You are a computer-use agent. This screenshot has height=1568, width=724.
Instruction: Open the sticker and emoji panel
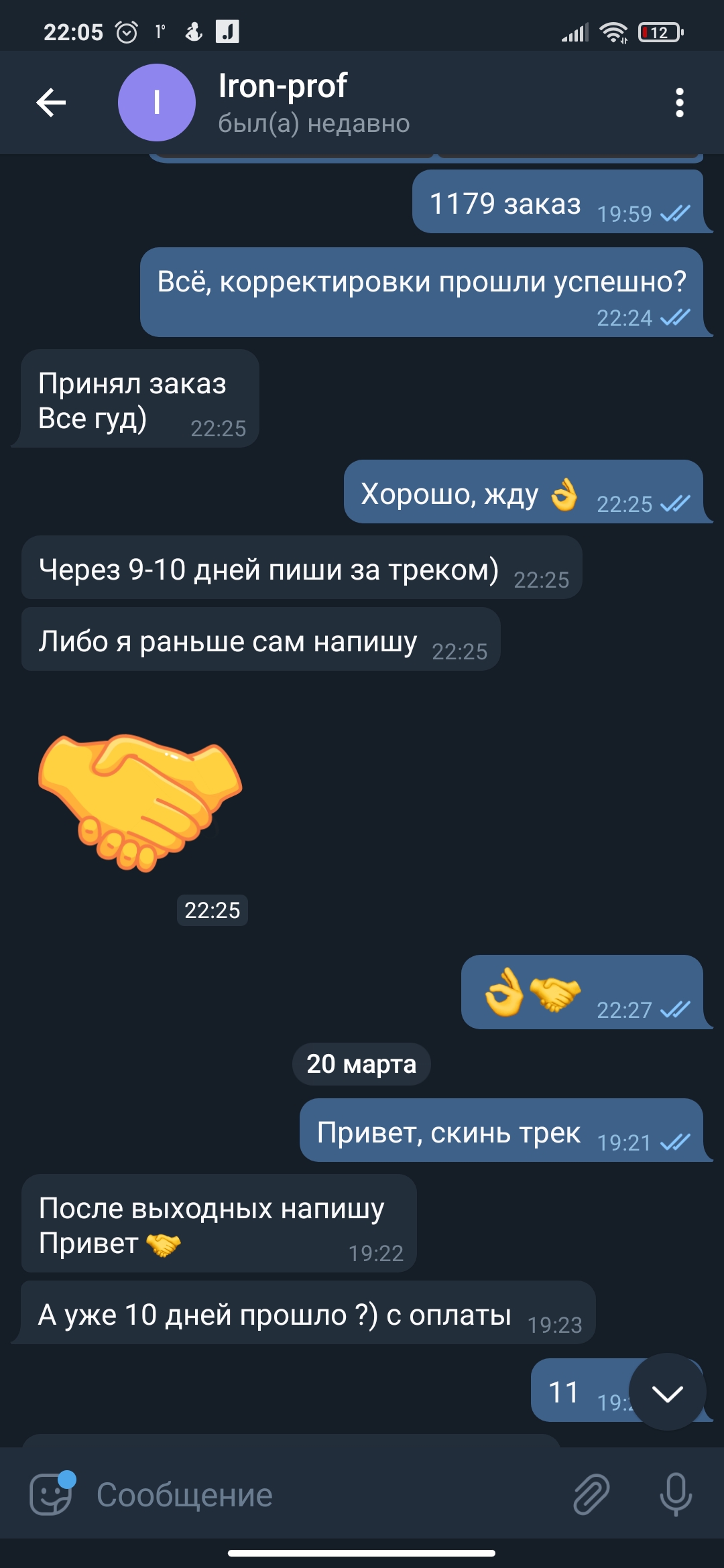click(52, 1493)
